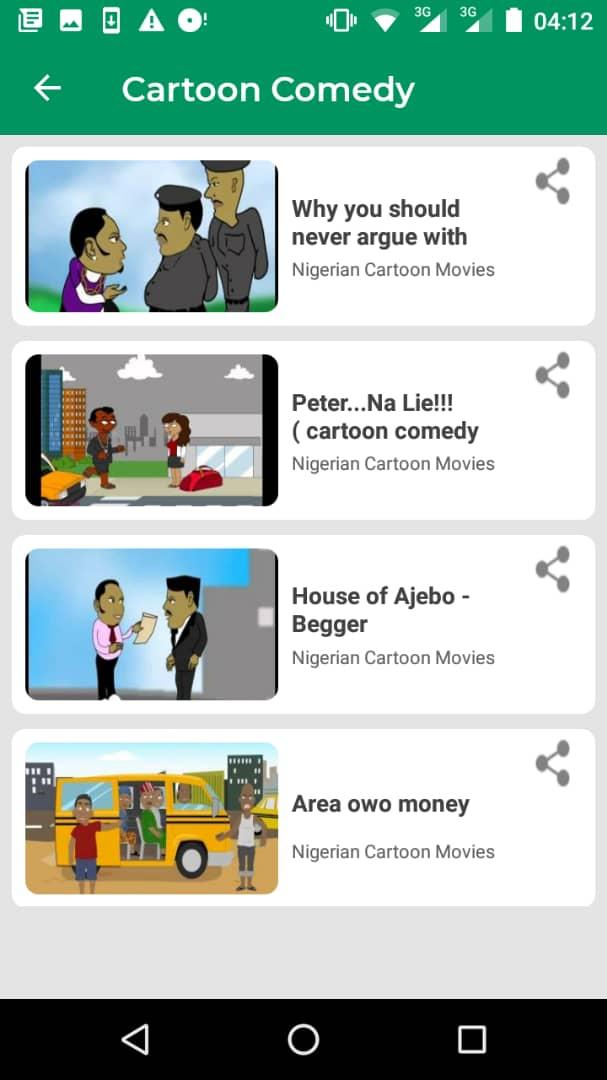Viewport: 607px width, 1080px height.
Task: Share the "Why you should never argue with" video
Action: click(x=552, y=181)
